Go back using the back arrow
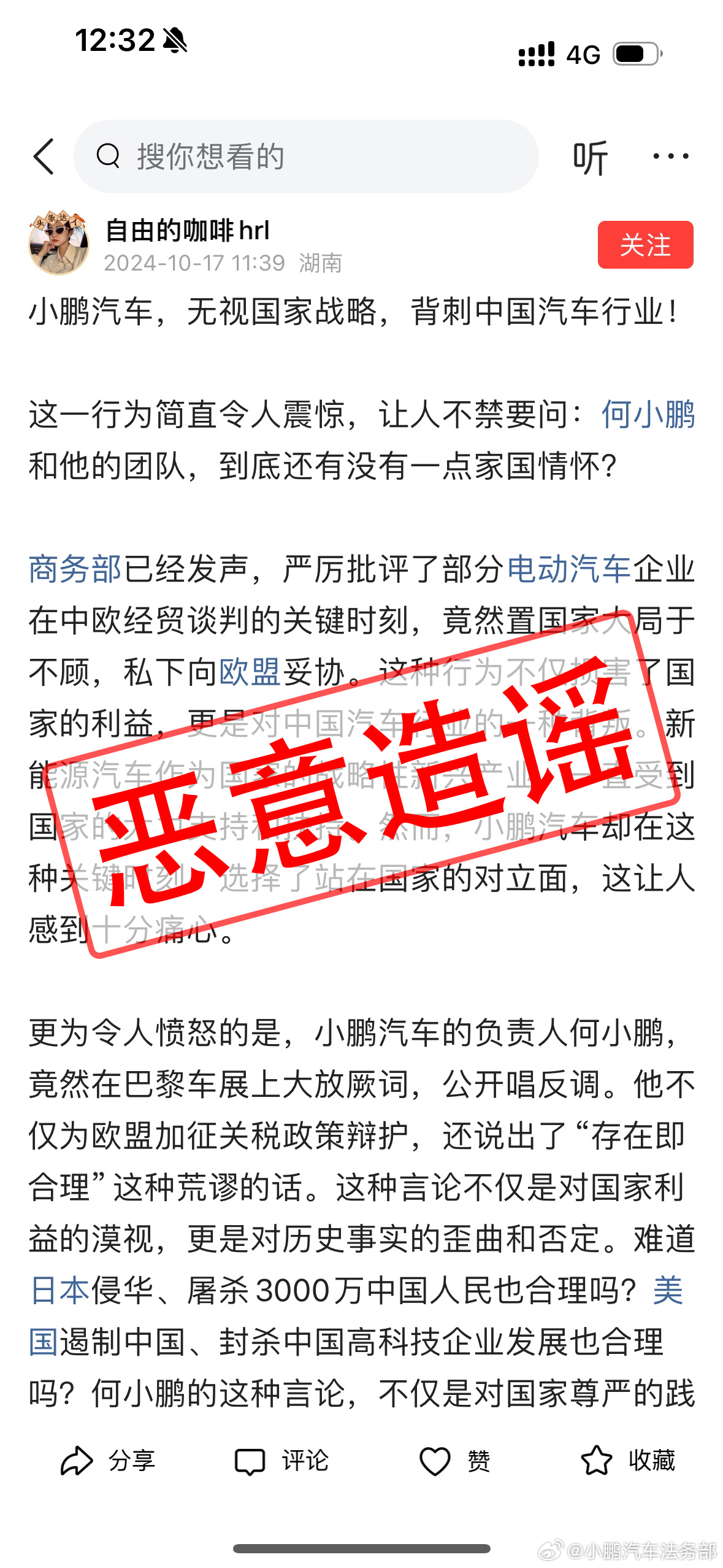This screenshot has width=723, height=1568. (x=44, y=156)
